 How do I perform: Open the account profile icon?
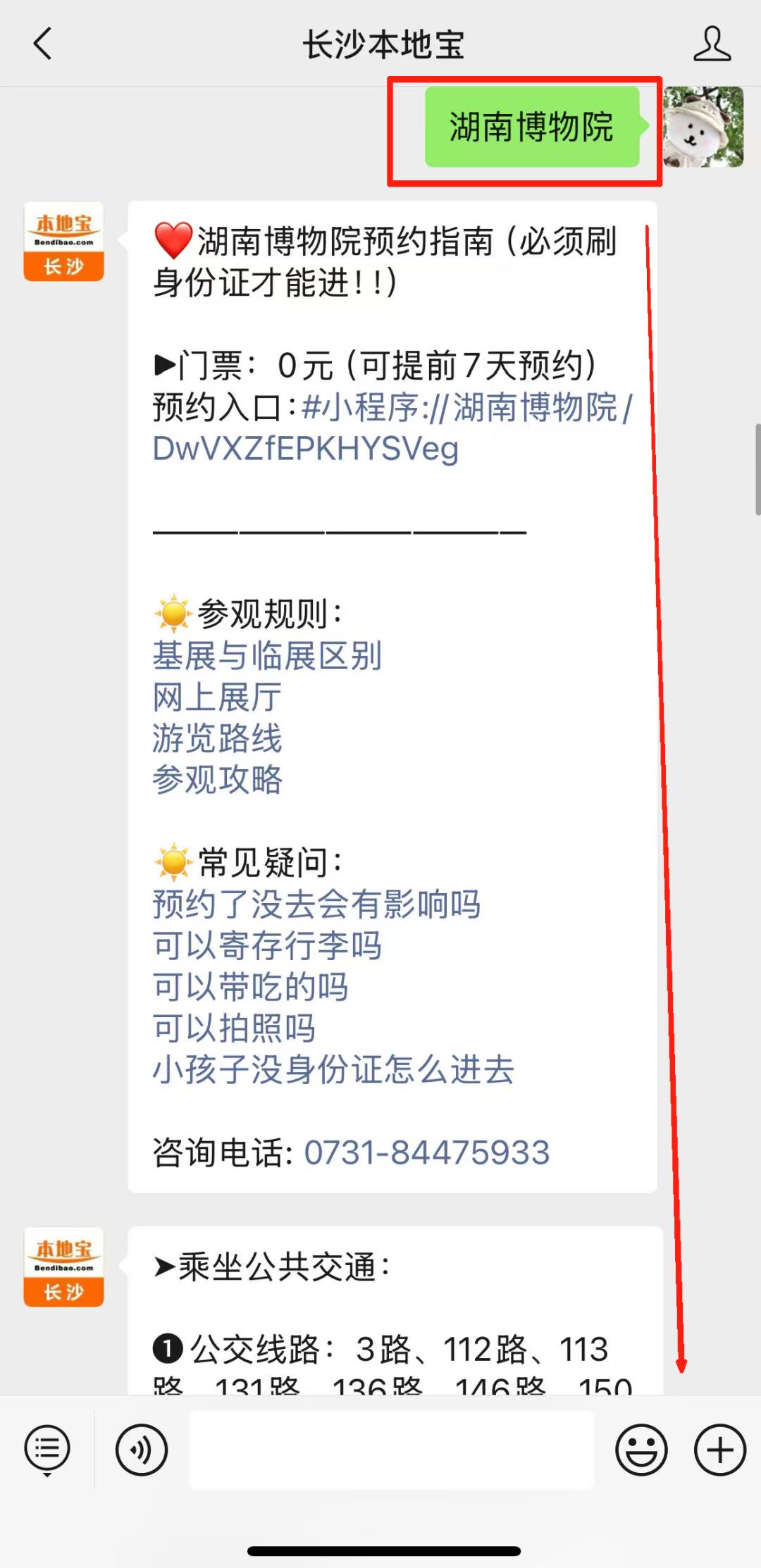click(x=712, y=44)
